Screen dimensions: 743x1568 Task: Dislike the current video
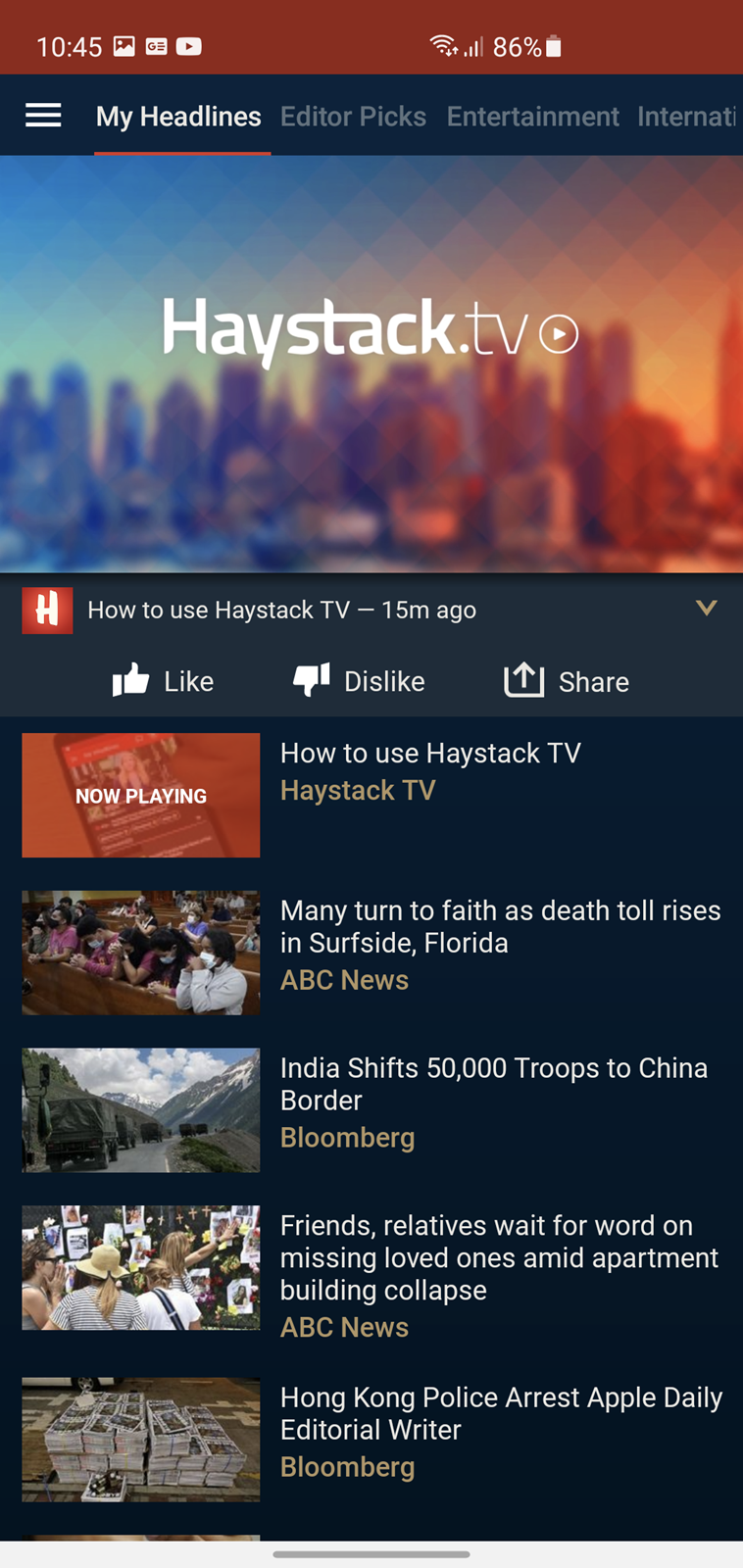359,681
